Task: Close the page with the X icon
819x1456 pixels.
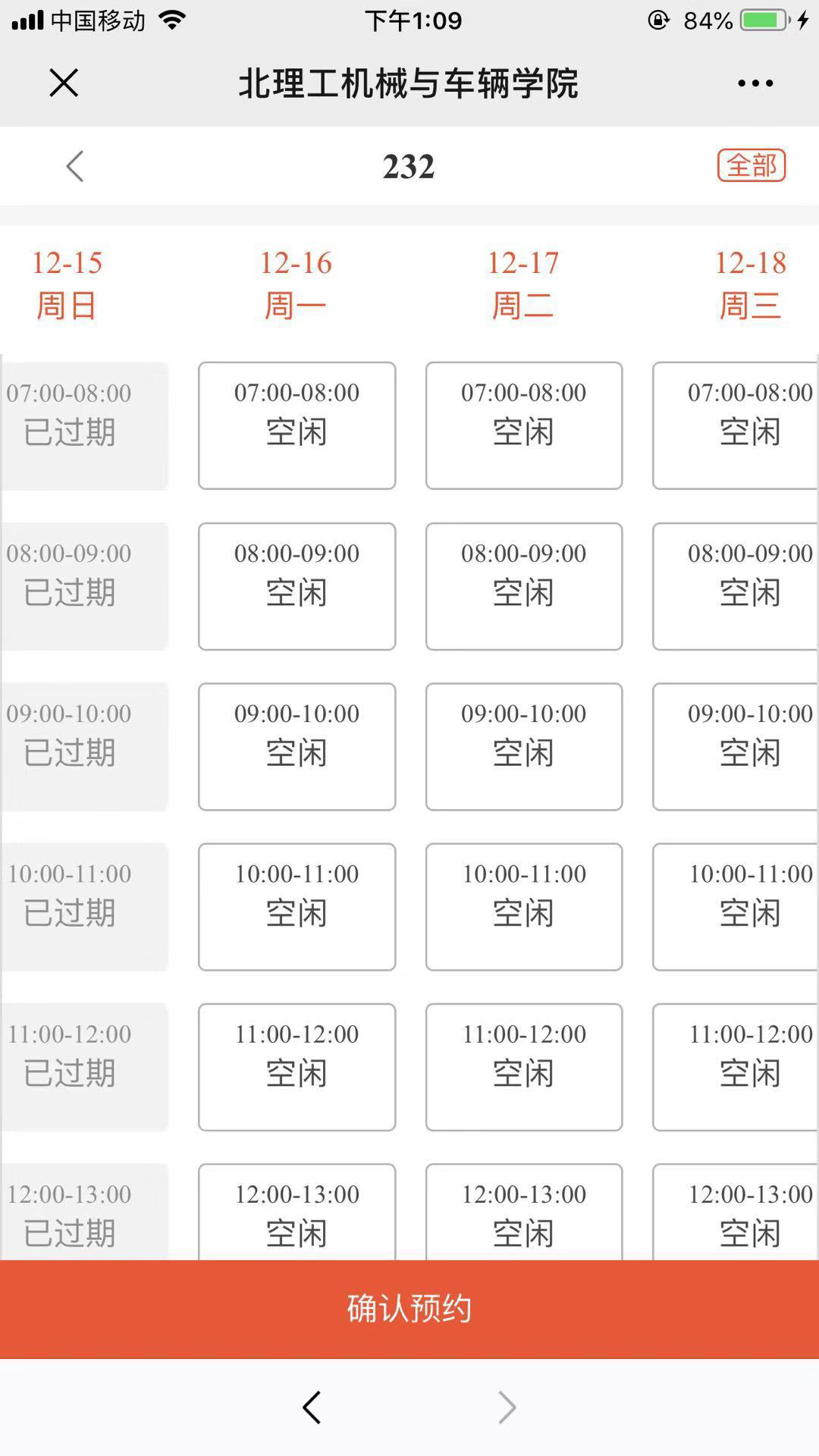Action: click(x=64, y=83)
